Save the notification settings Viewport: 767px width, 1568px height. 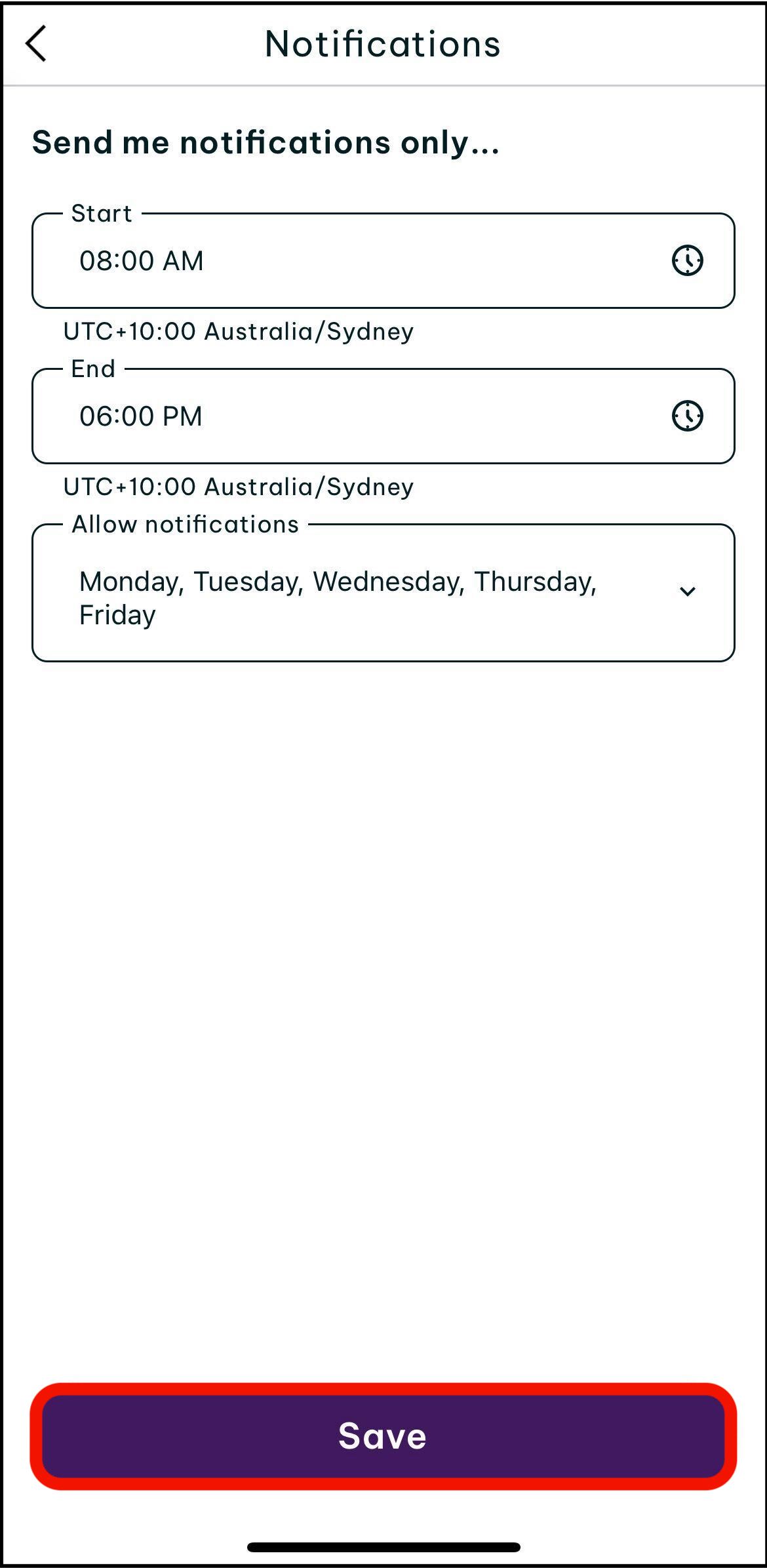tap(383, 1436)
